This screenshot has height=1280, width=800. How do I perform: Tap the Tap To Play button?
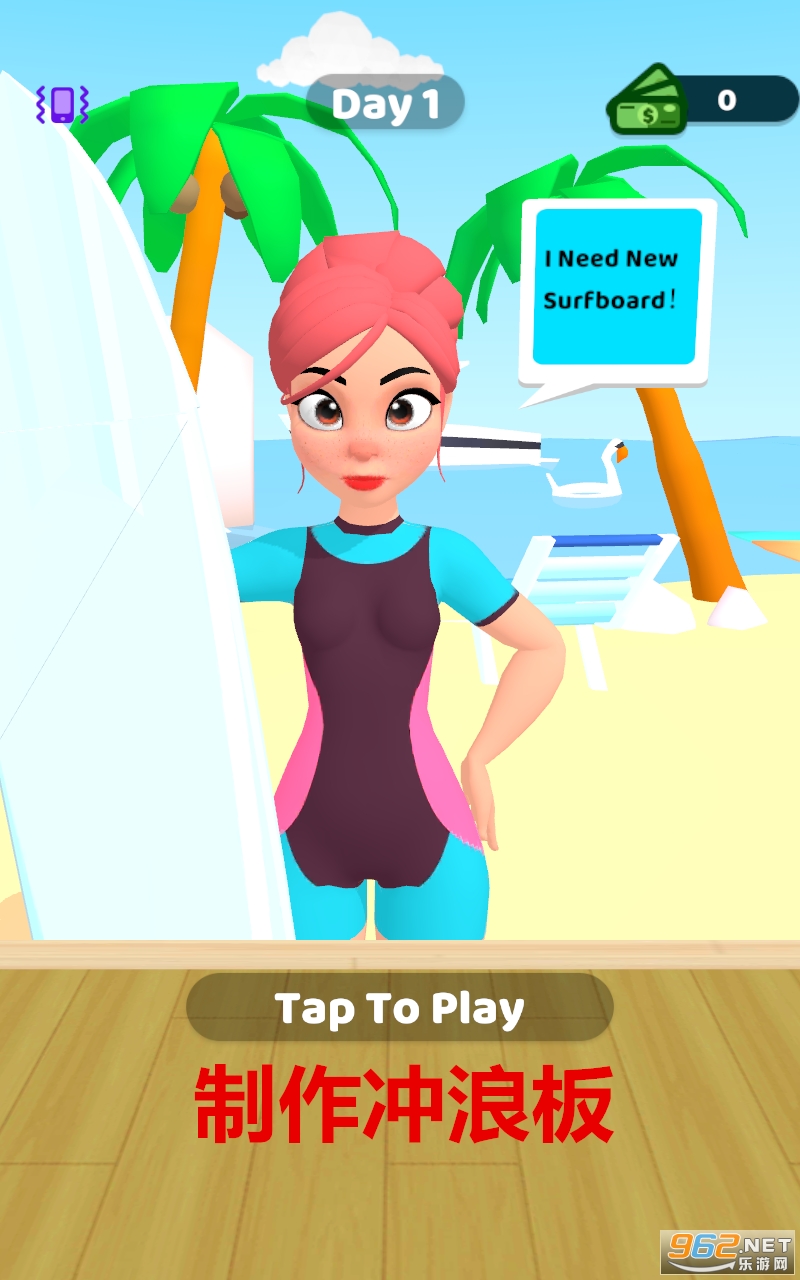[x=399, y=1008]
